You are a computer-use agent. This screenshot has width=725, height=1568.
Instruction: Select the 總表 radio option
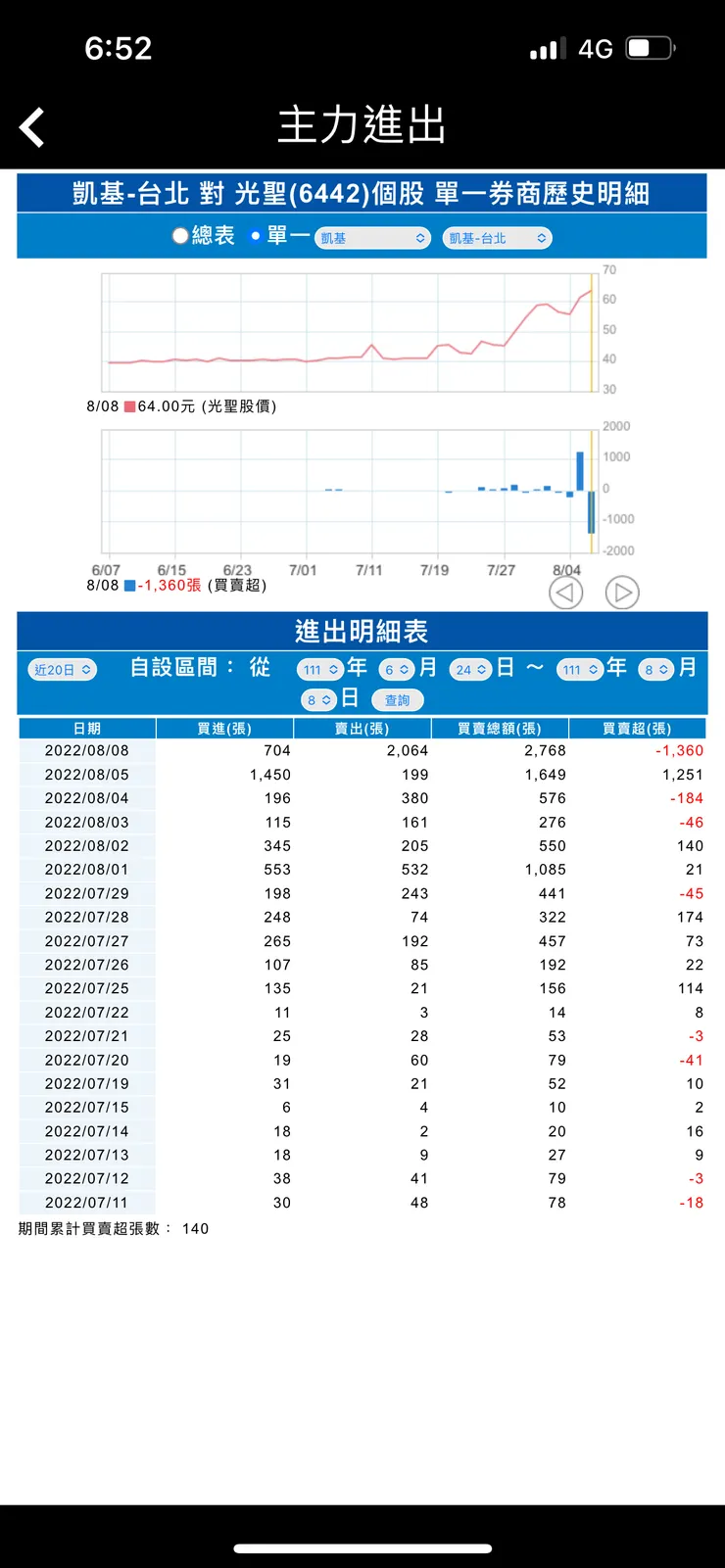[x=180, y=236]
